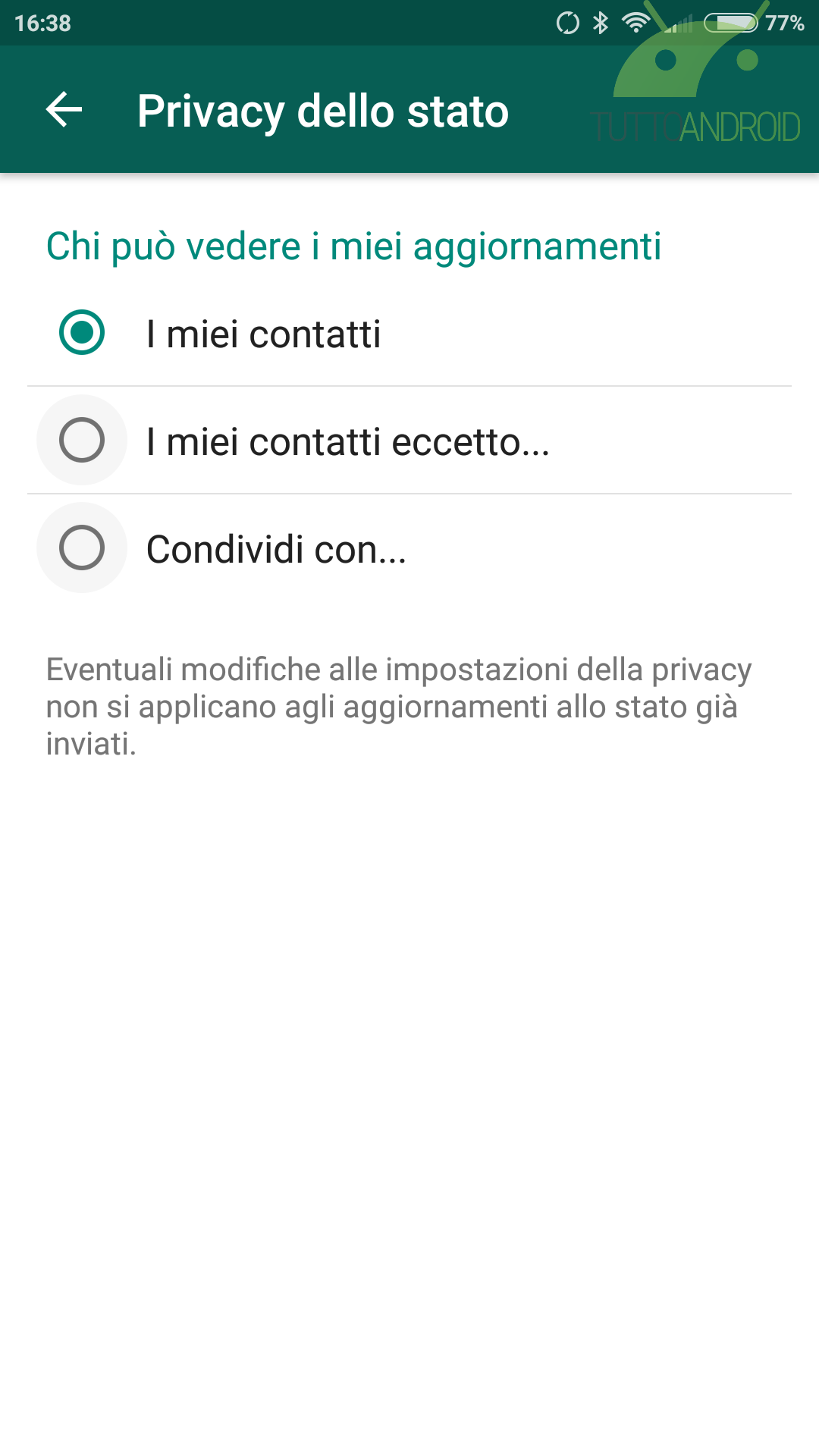Choose 'I miei contatti eccetto...'

click(x=409, y=441)
